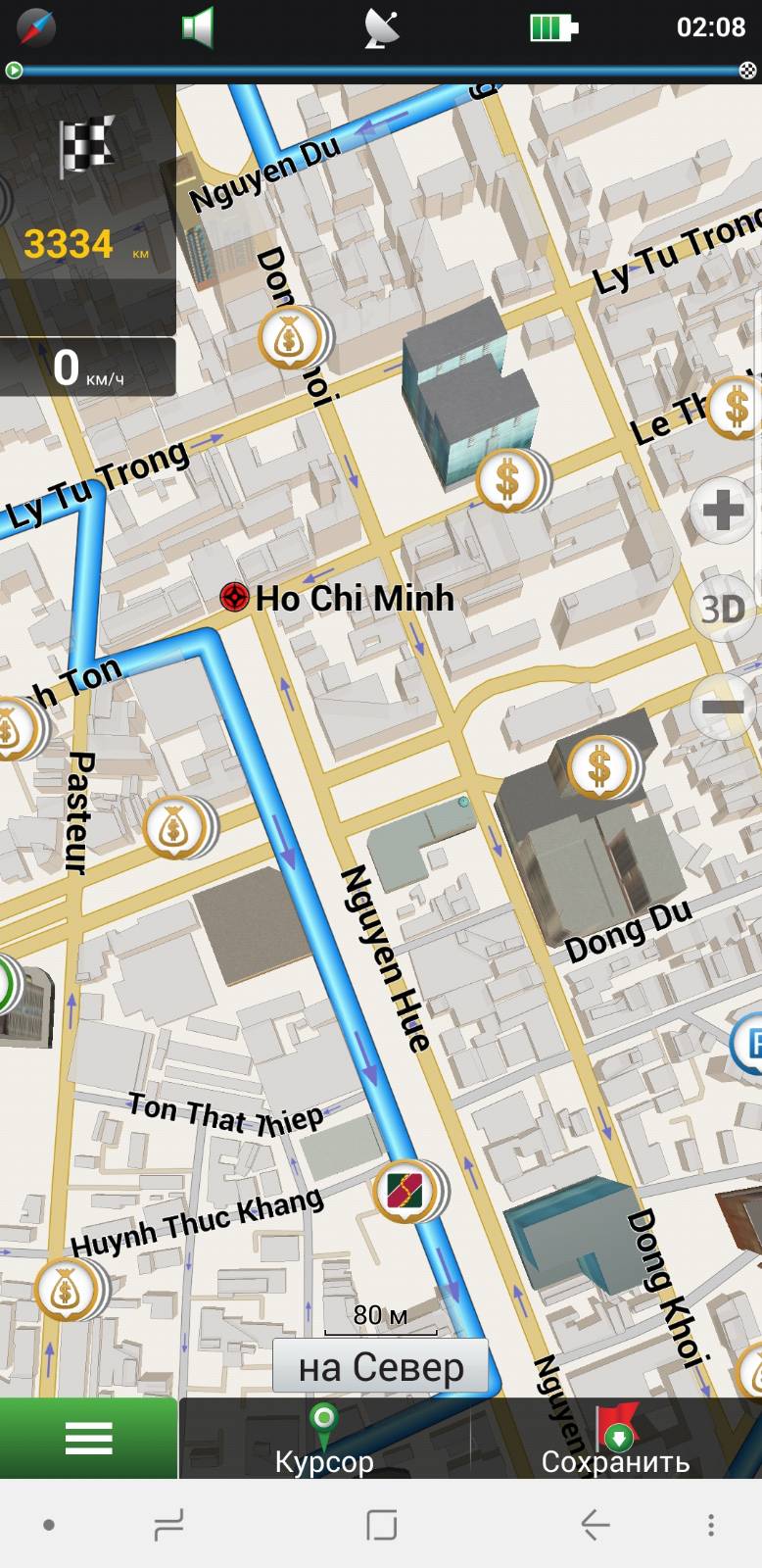Zoom out with the minus button
762x1568 pixels.
click(x=723, y=707)
